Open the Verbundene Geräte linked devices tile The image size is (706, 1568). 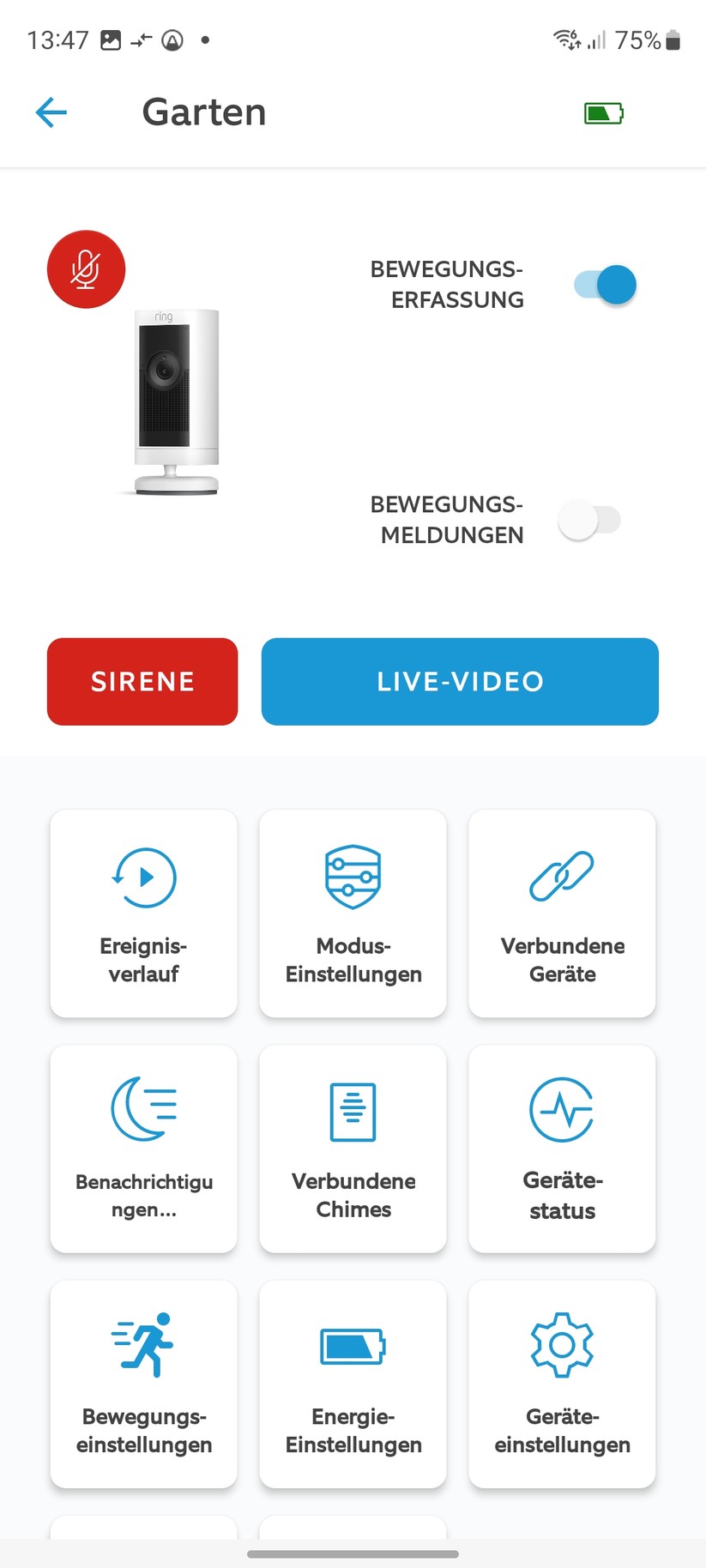[561, 914]
